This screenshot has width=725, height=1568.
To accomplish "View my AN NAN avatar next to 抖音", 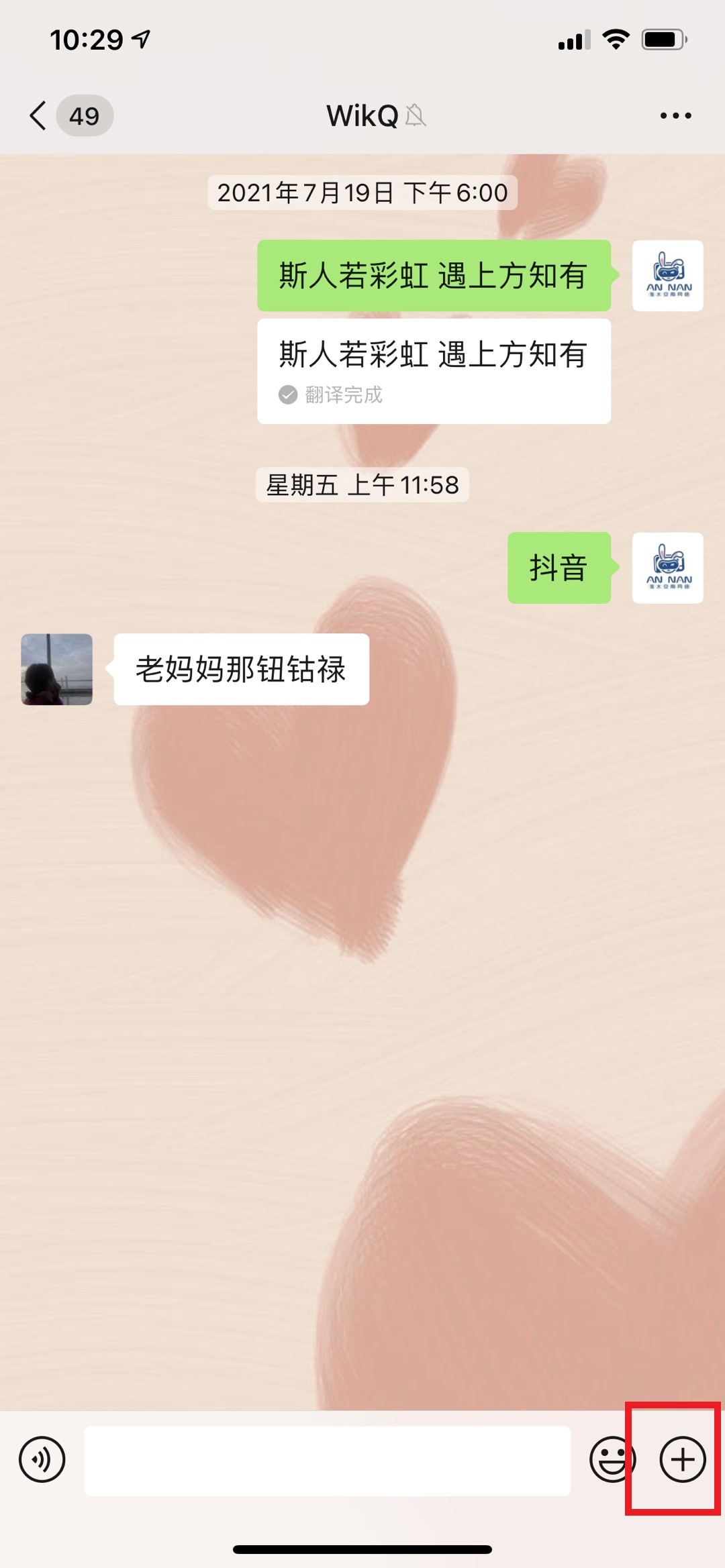I will [x=667, y=568].
